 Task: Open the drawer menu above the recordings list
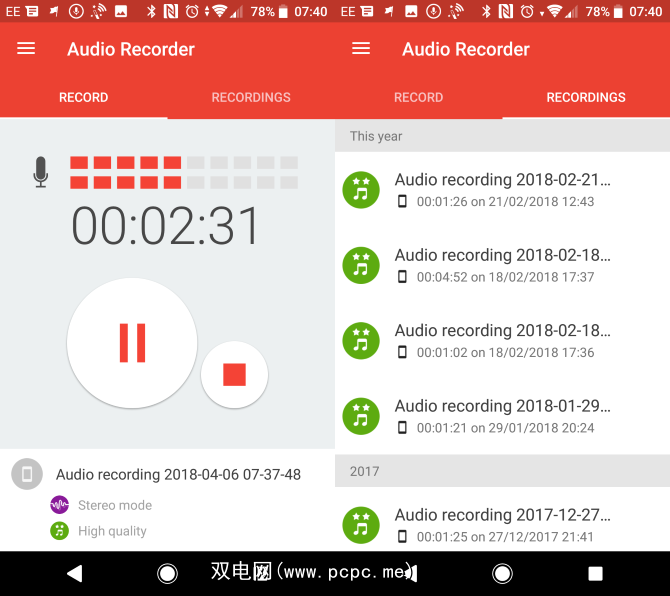(x=361, y=49)
